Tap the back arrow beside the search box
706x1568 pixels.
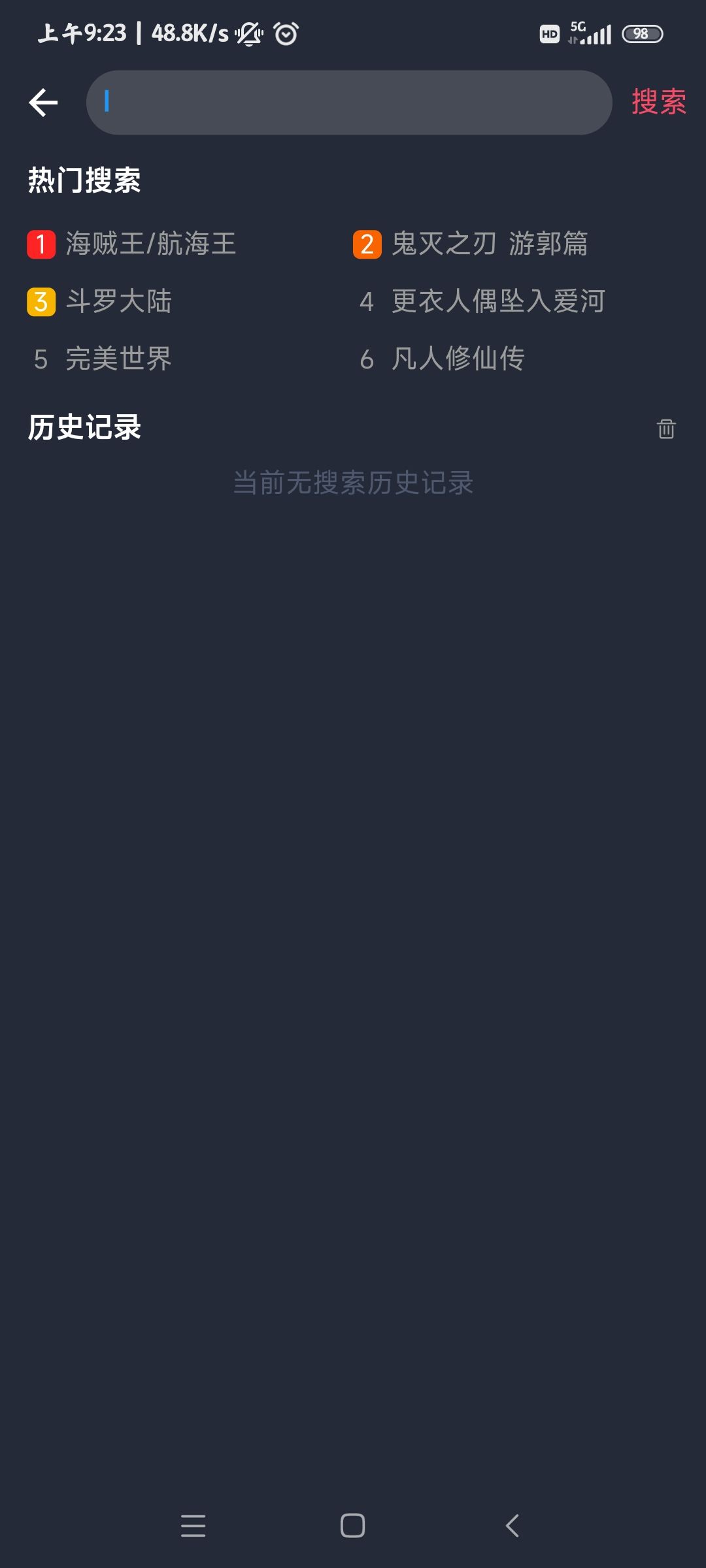[43, 103]
